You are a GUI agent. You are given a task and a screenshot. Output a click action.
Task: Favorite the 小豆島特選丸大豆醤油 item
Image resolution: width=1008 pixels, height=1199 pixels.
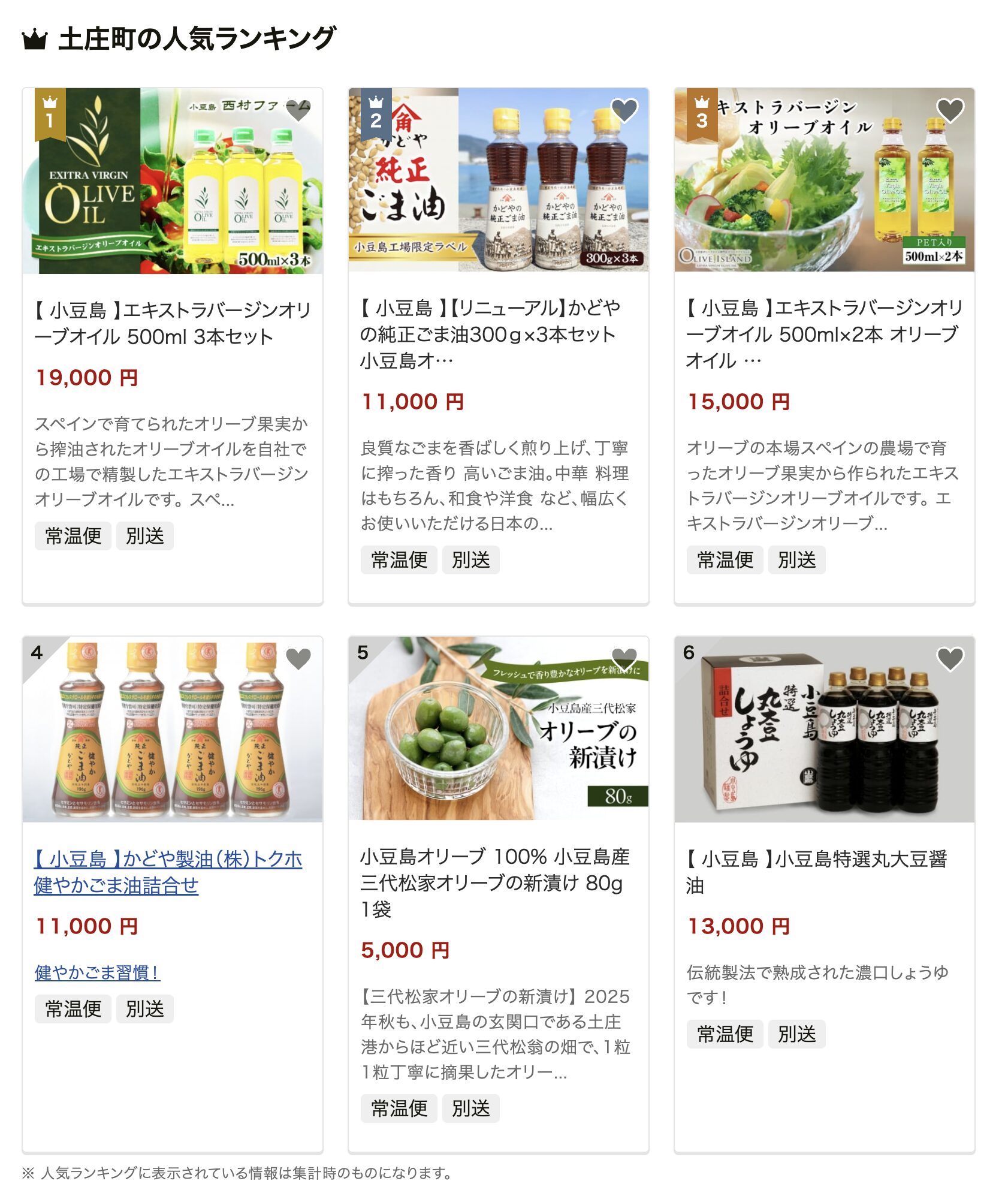(950, 659)
